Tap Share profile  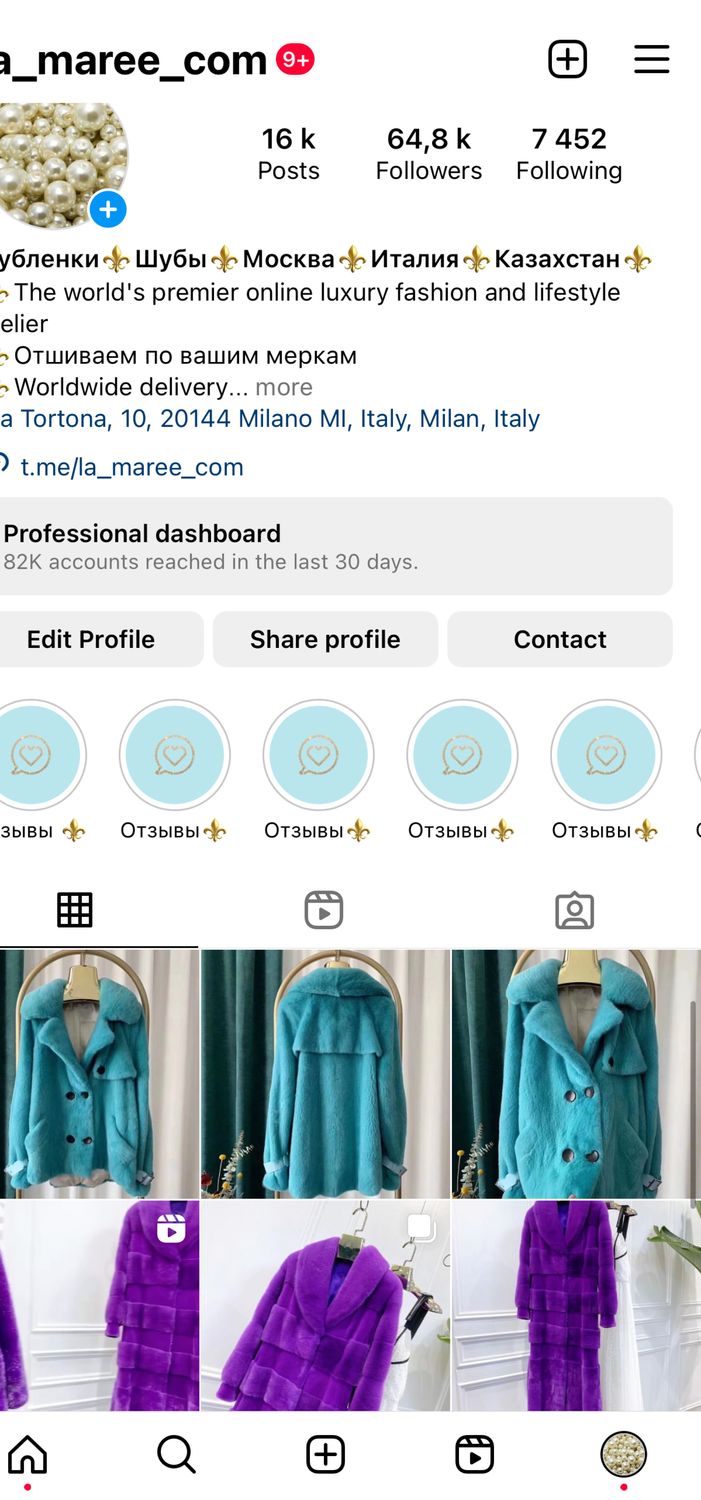325,639
